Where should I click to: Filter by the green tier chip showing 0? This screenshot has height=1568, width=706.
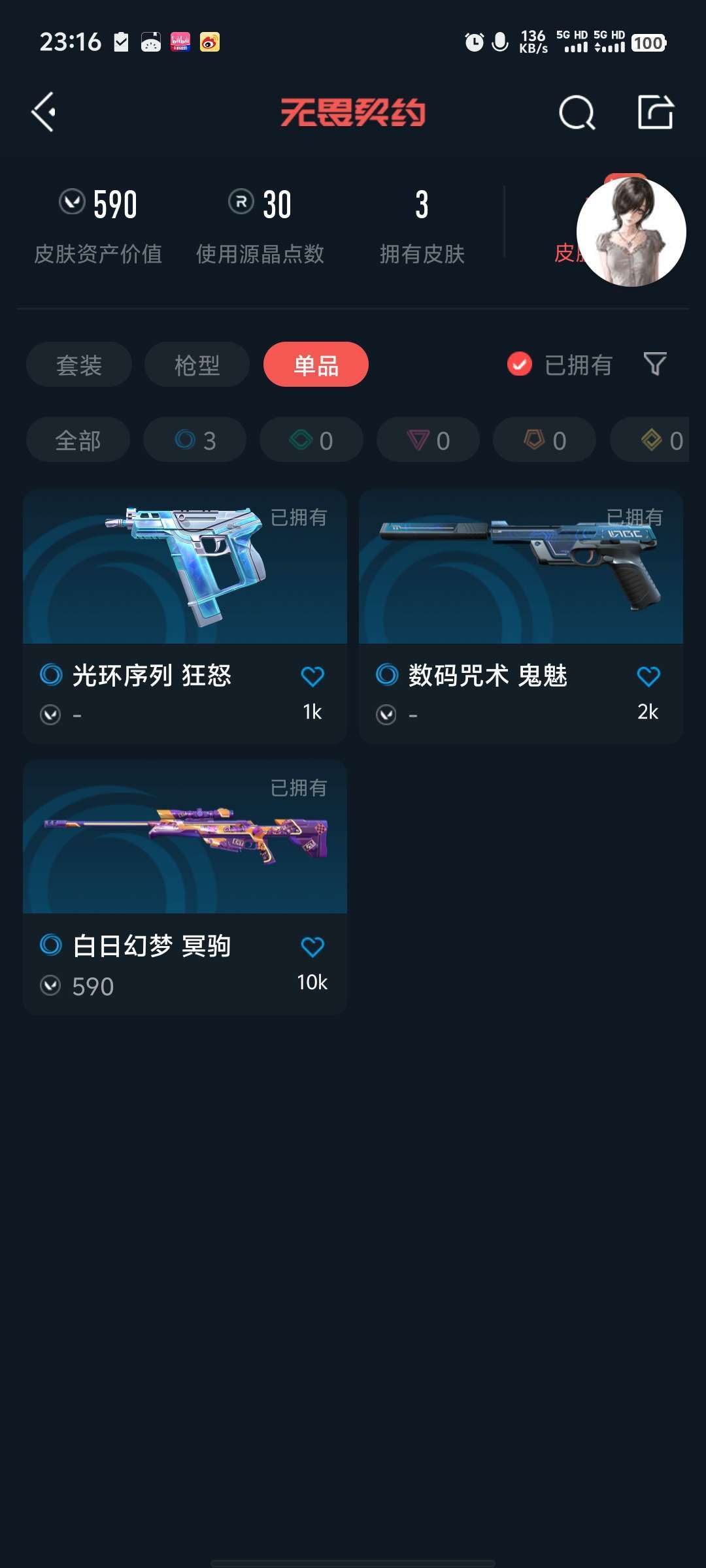pos(311,440)
